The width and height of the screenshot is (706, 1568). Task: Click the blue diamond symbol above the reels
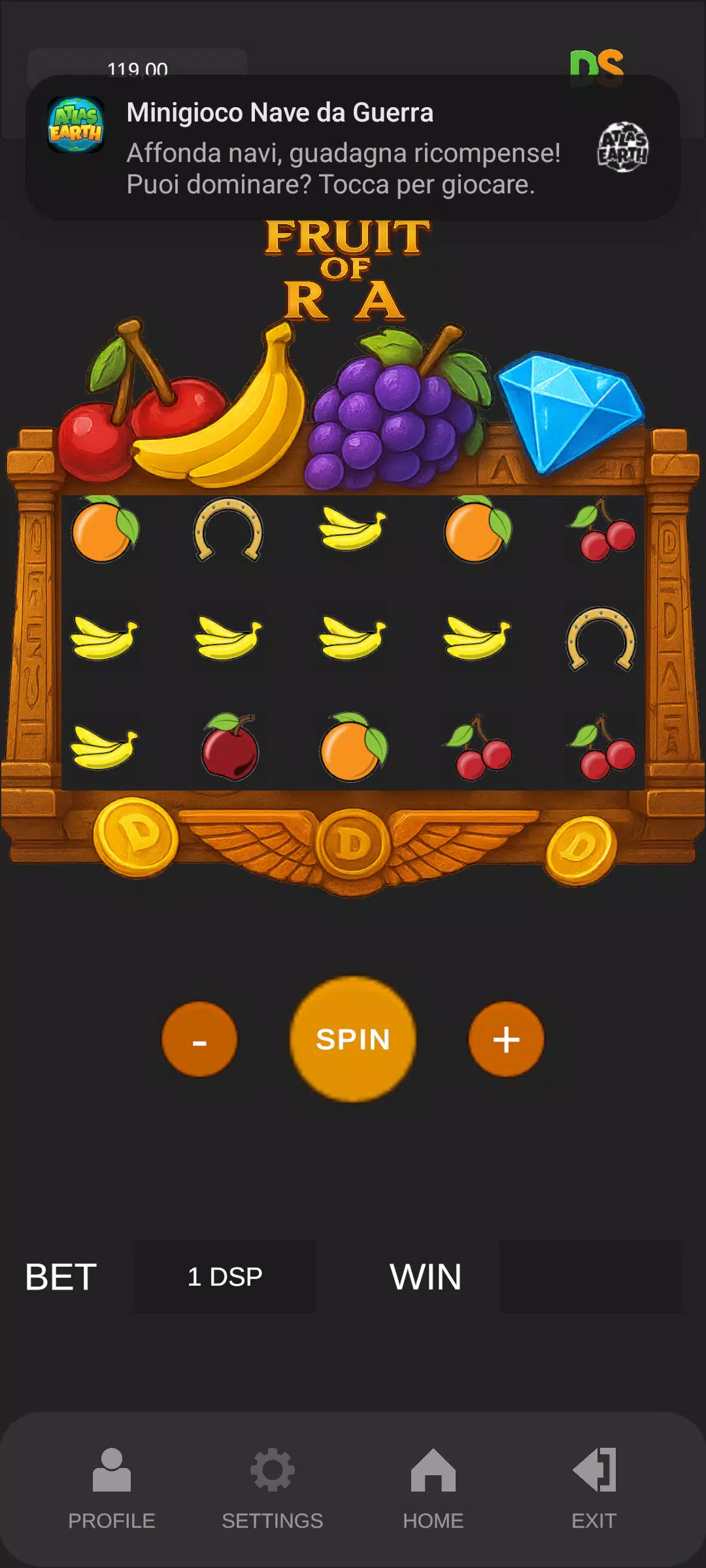(x=571, y=412)
